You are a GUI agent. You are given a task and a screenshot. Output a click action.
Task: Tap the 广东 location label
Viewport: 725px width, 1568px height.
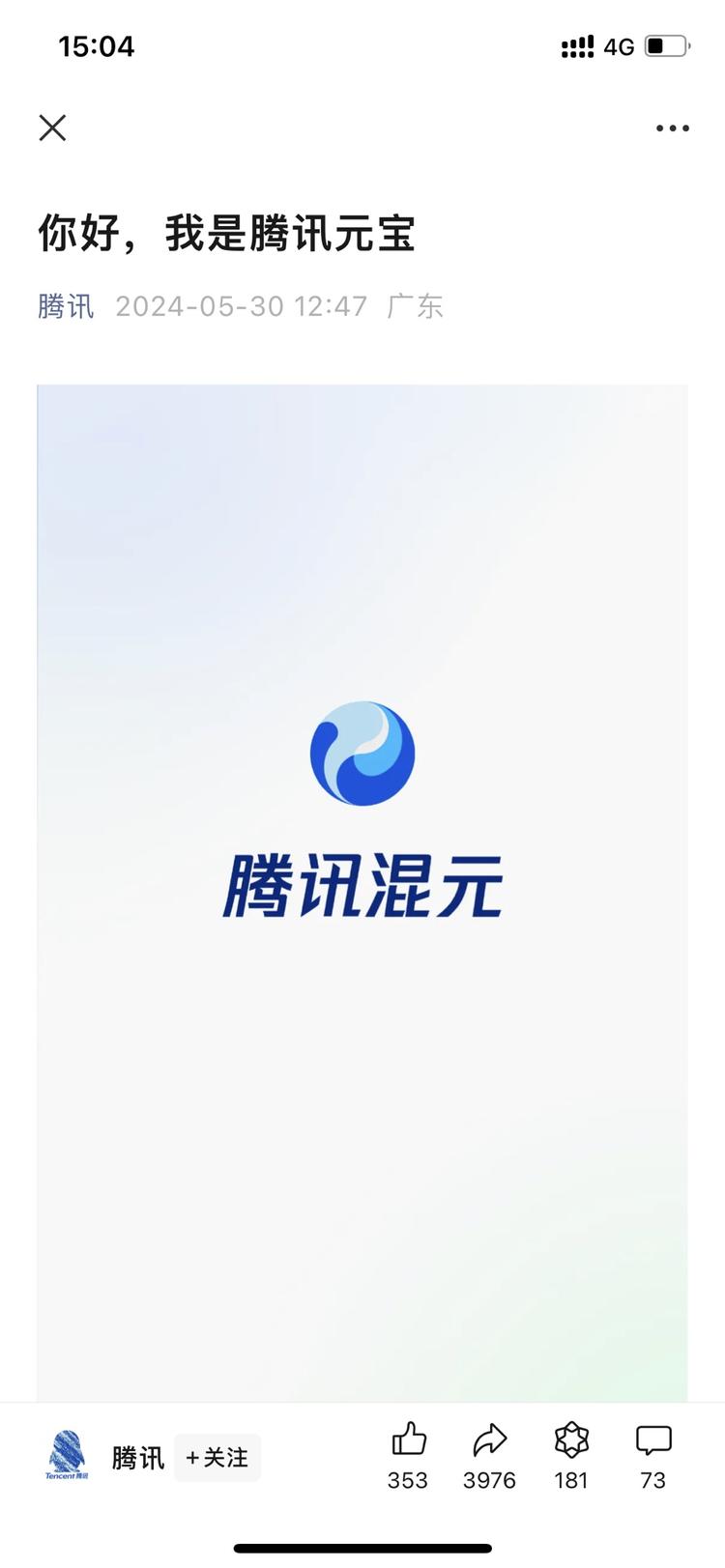click(x=418, y=305)
